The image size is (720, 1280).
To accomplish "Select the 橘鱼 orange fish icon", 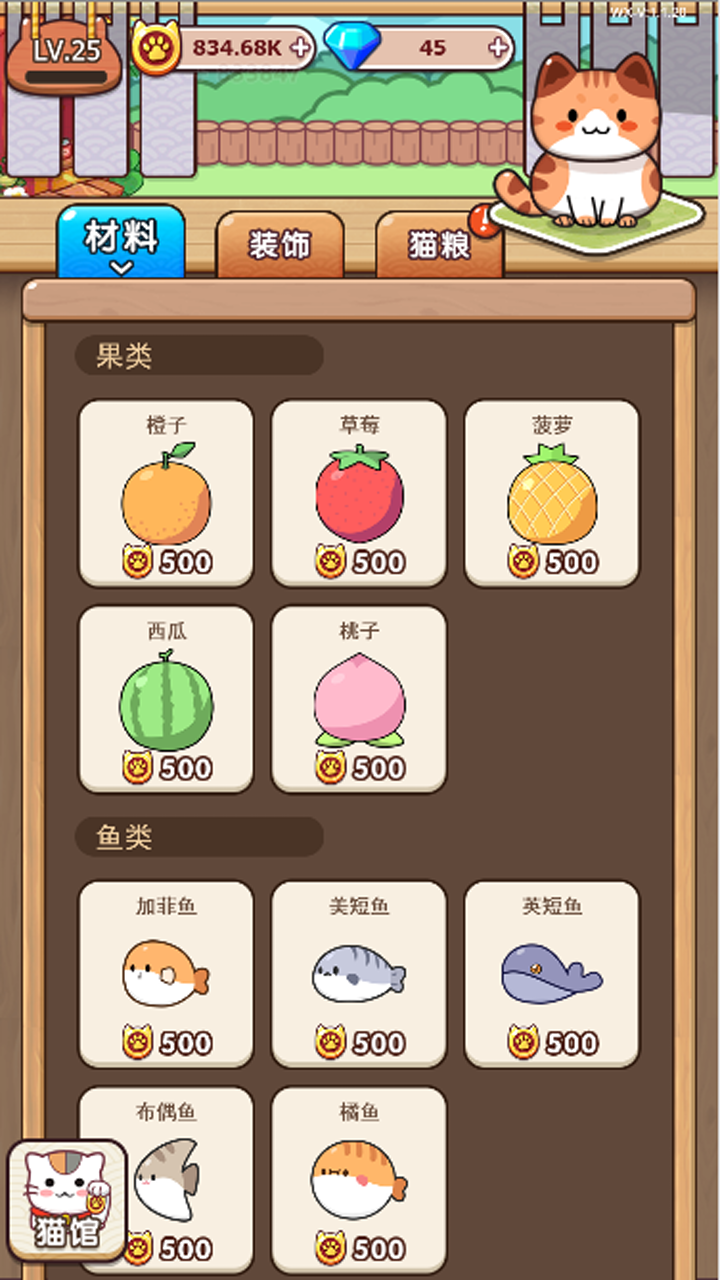I will (358, 1175).
